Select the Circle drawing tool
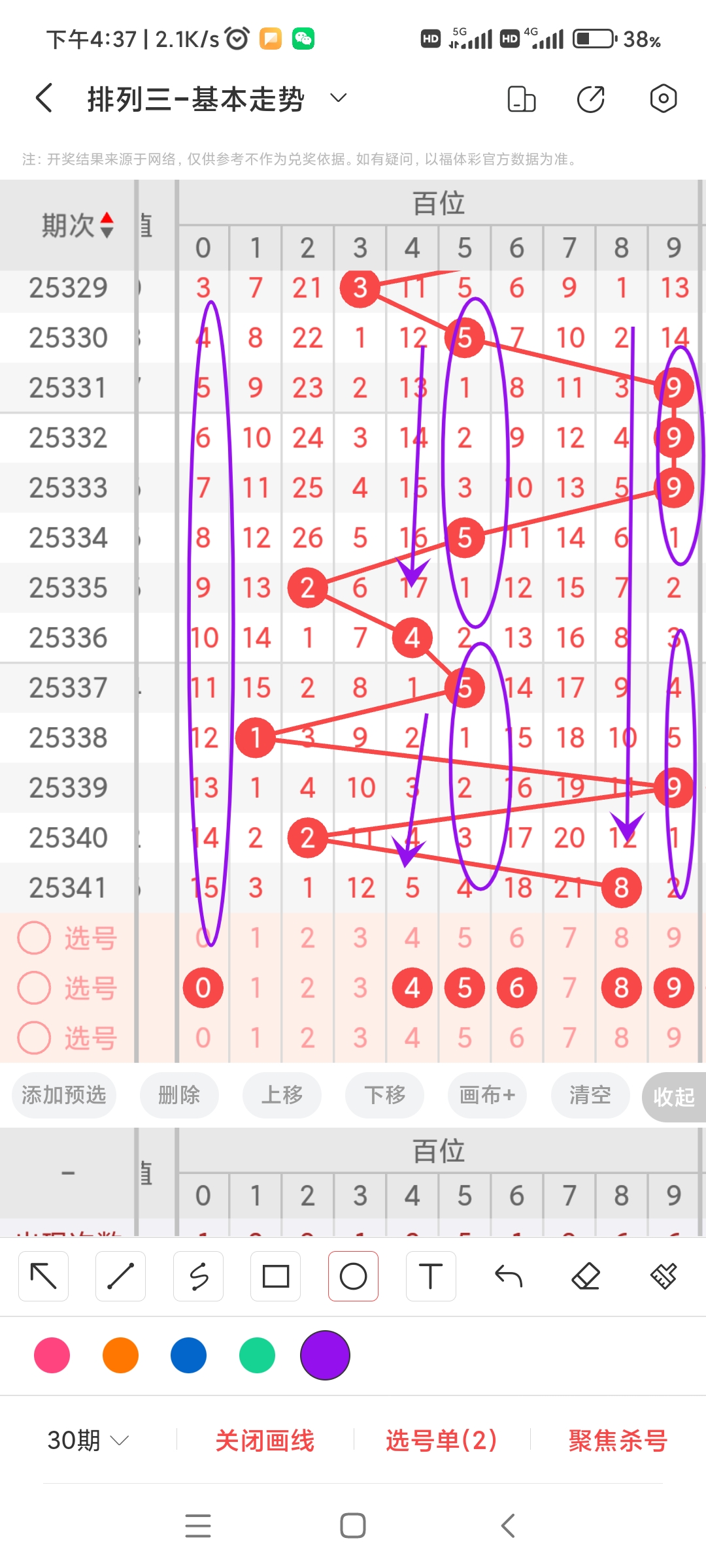Screen dimensions: 706x1568 (353, 1275)
